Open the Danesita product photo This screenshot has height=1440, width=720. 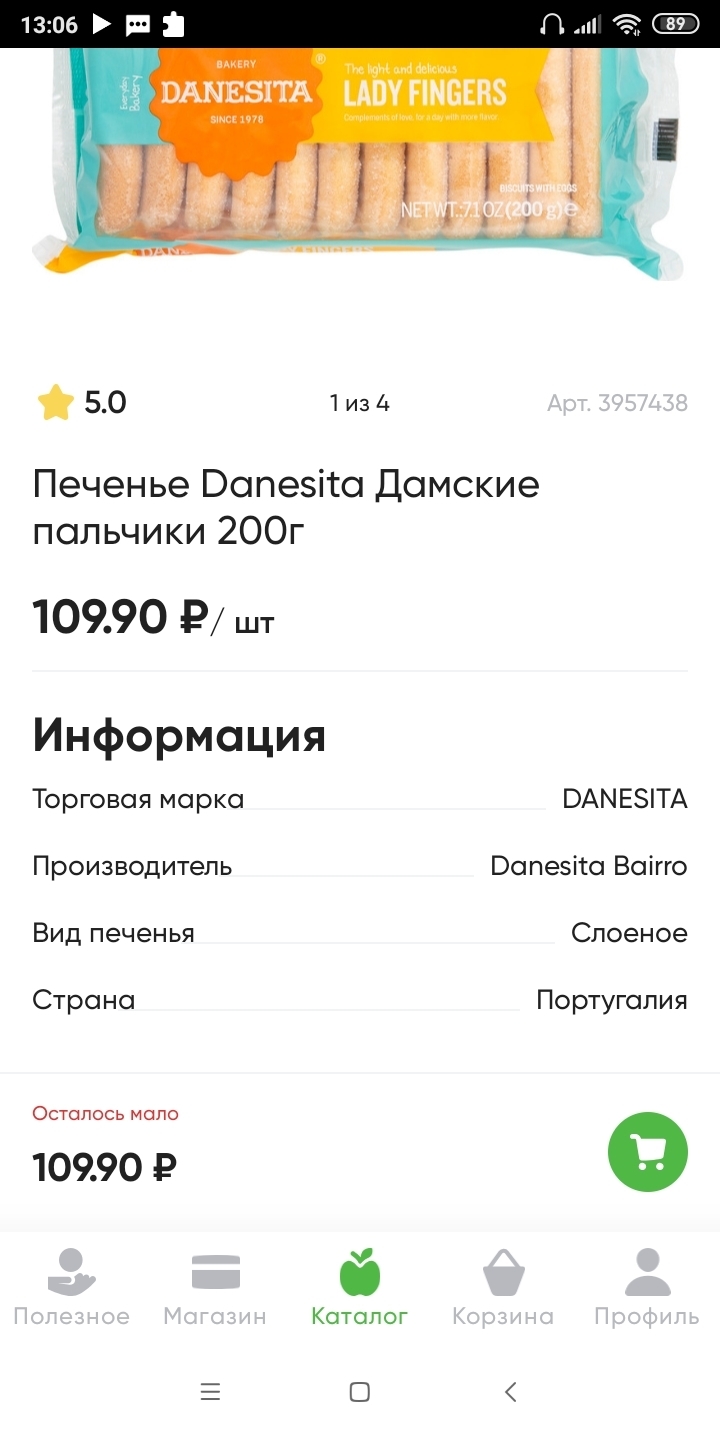tap(360, 165)
